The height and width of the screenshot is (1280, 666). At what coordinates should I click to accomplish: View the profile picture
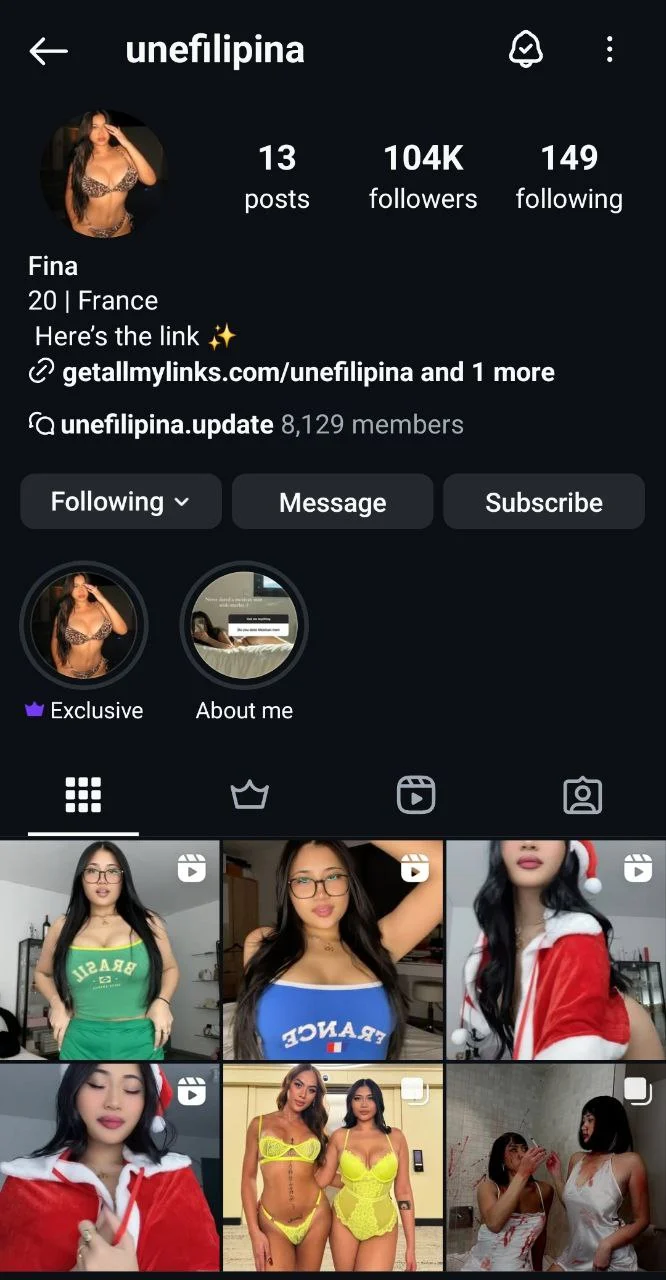click(102, 174)
